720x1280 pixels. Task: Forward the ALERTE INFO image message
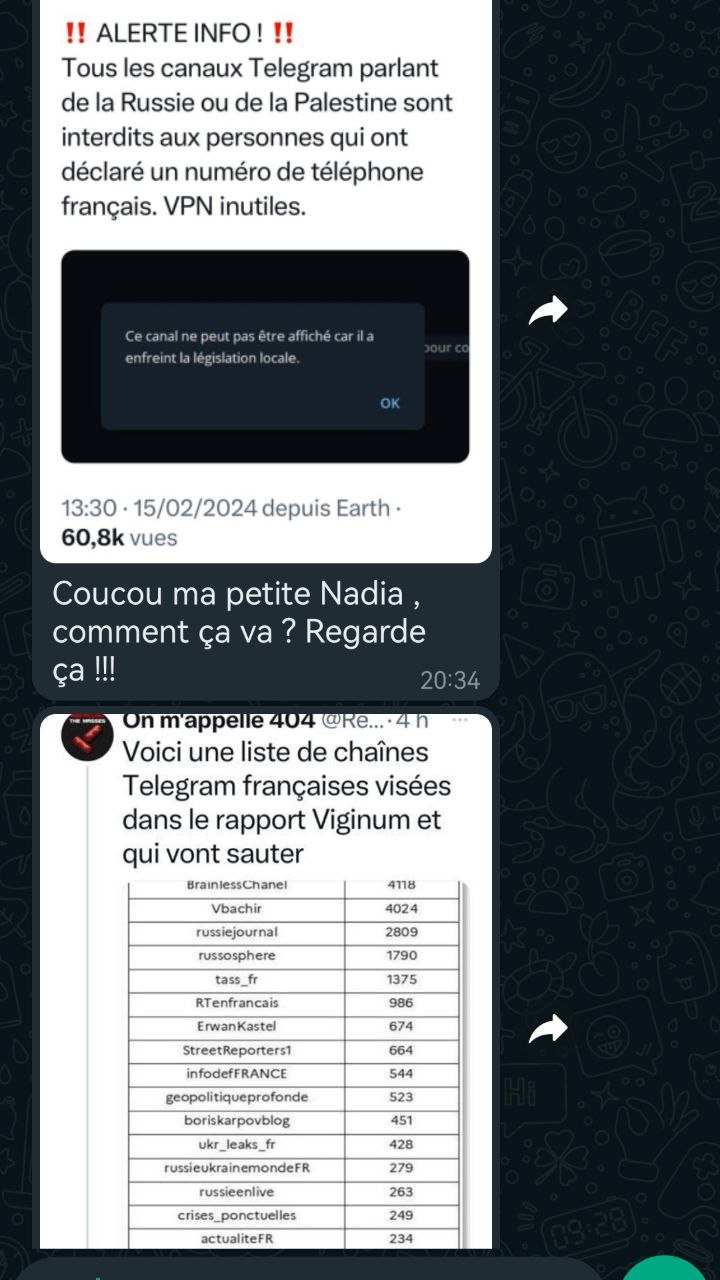(548, 313)
